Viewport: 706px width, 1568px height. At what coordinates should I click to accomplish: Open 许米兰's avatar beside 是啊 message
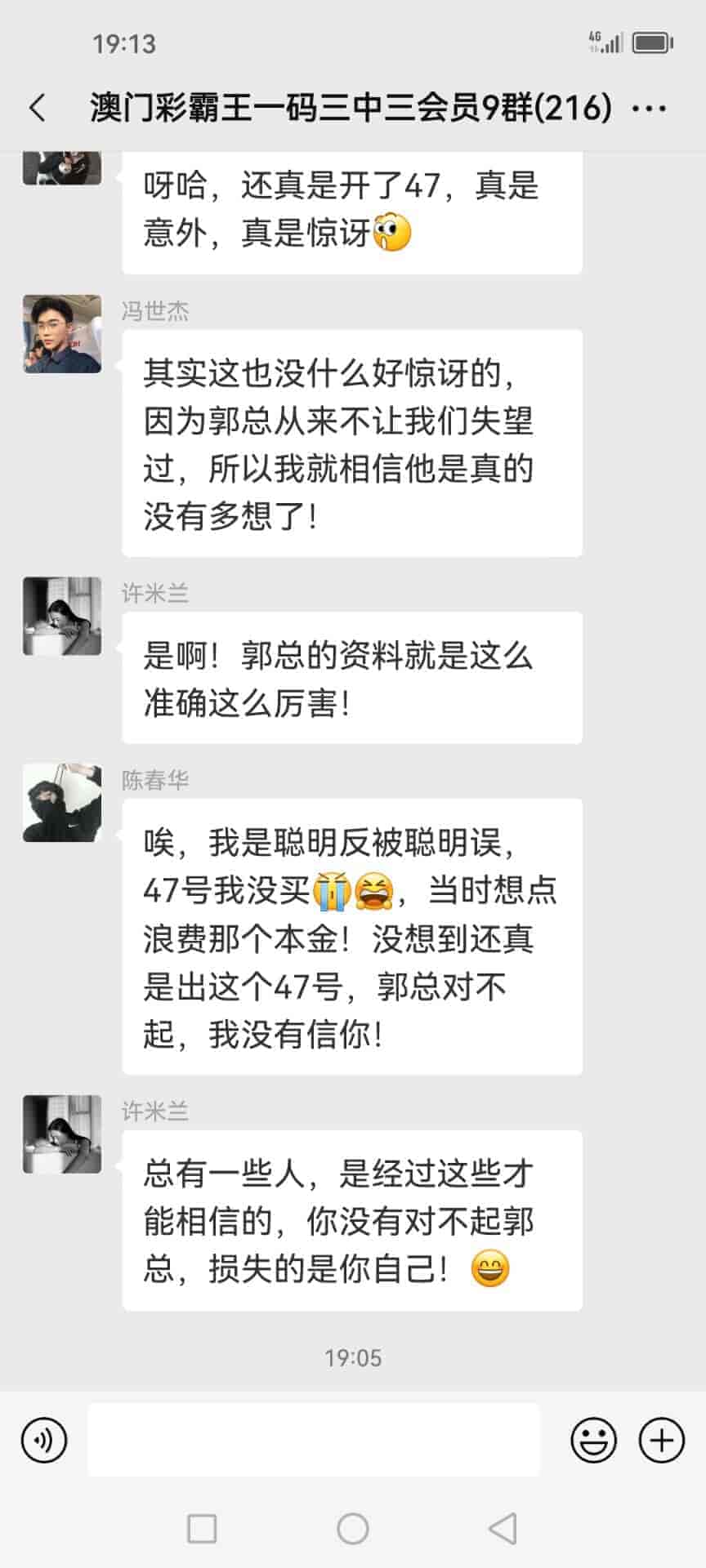point(62,616)
